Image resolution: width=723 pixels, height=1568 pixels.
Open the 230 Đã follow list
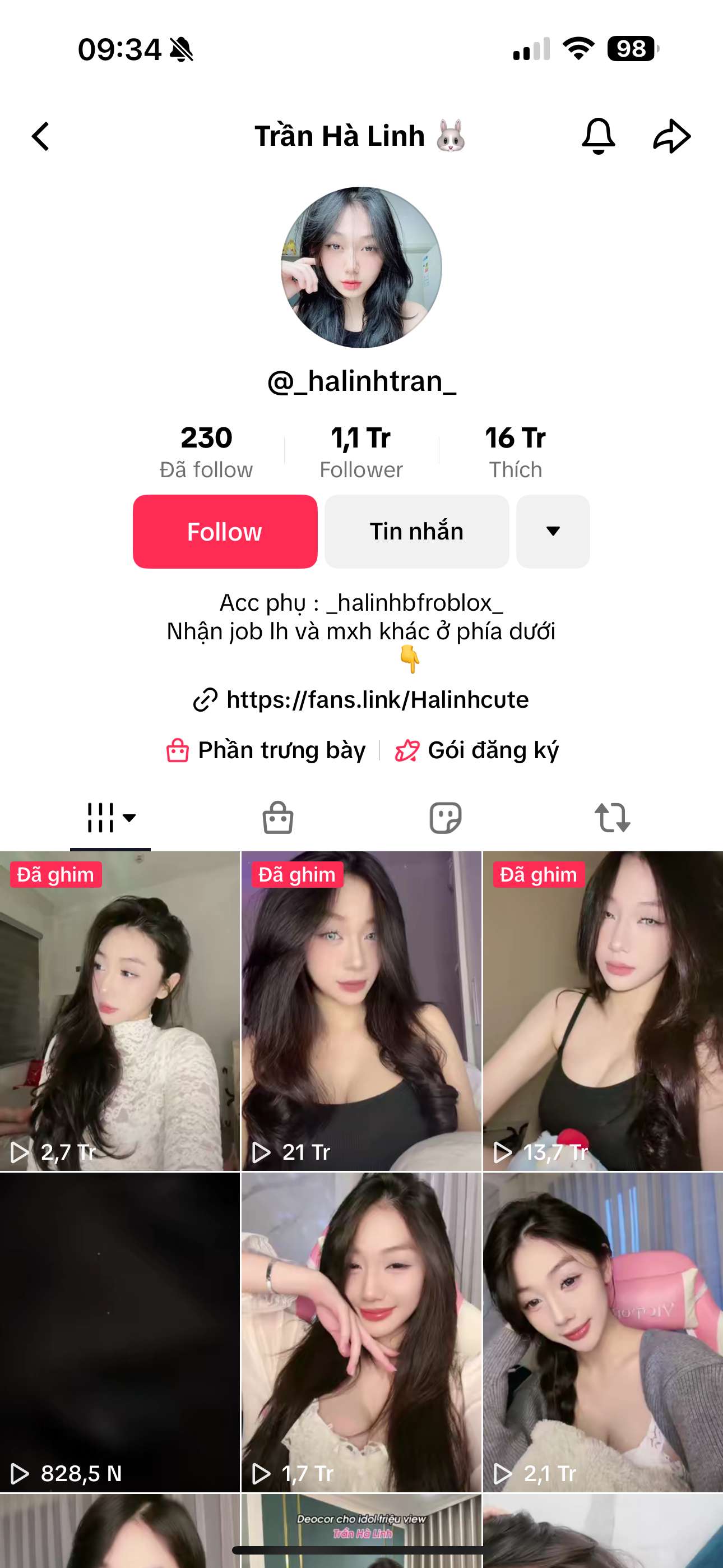click(x=206, y=451)
